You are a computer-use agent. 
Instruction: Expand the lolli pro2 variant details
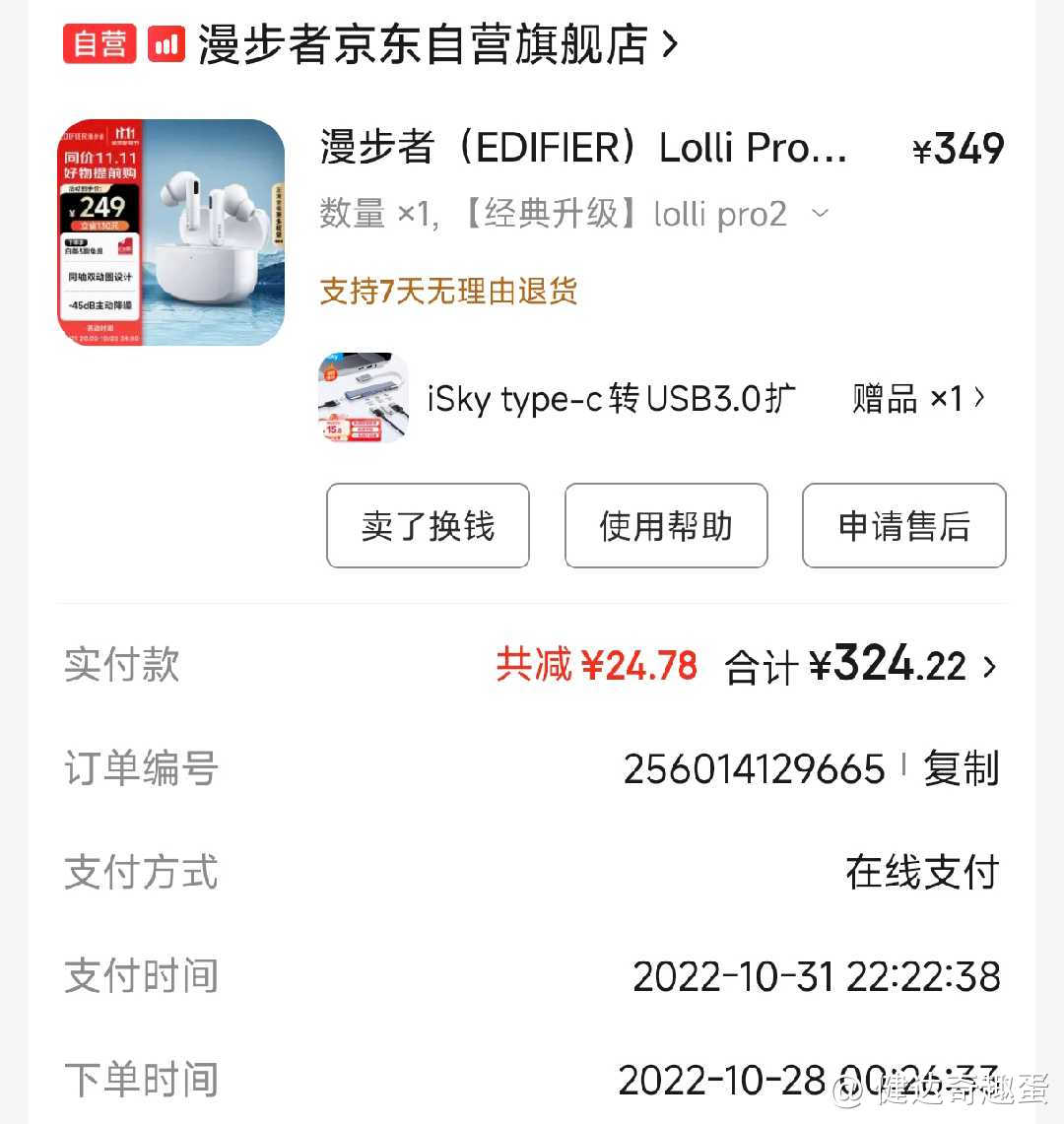(x=820, y=213)
